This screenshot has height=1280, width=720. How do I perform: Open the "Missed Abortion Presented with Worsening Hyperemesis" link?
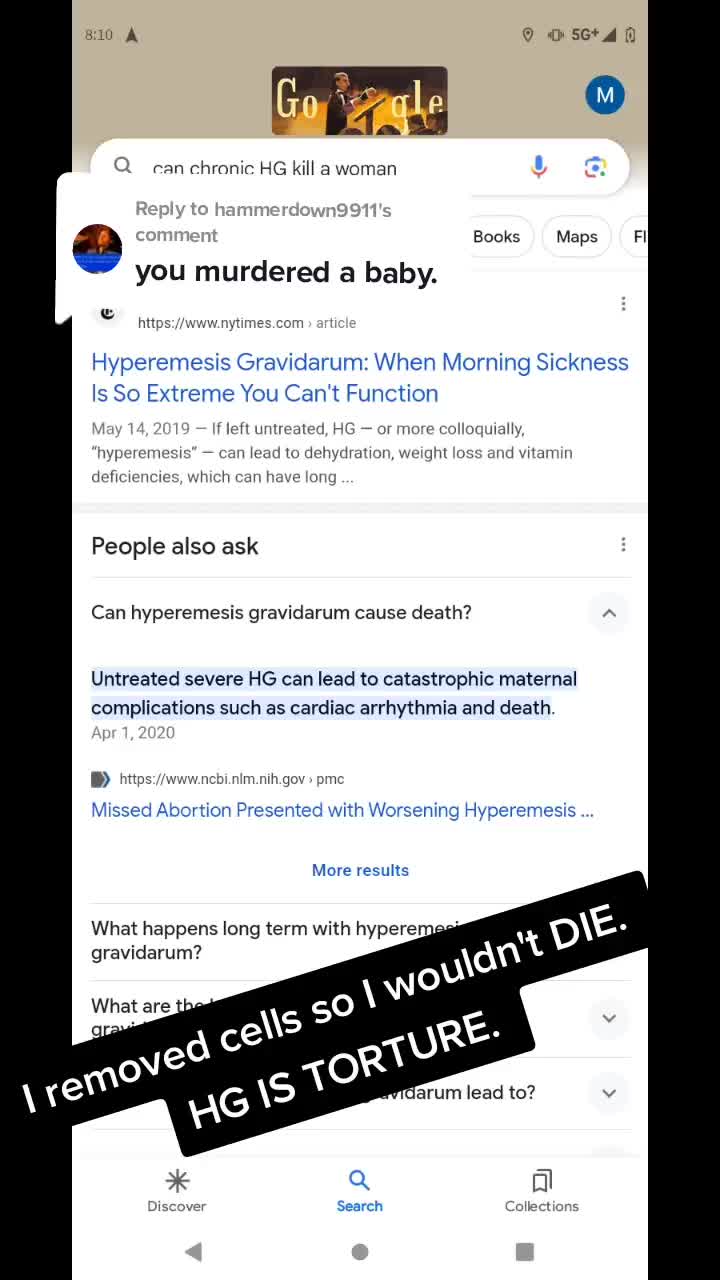tap(342, 810)
